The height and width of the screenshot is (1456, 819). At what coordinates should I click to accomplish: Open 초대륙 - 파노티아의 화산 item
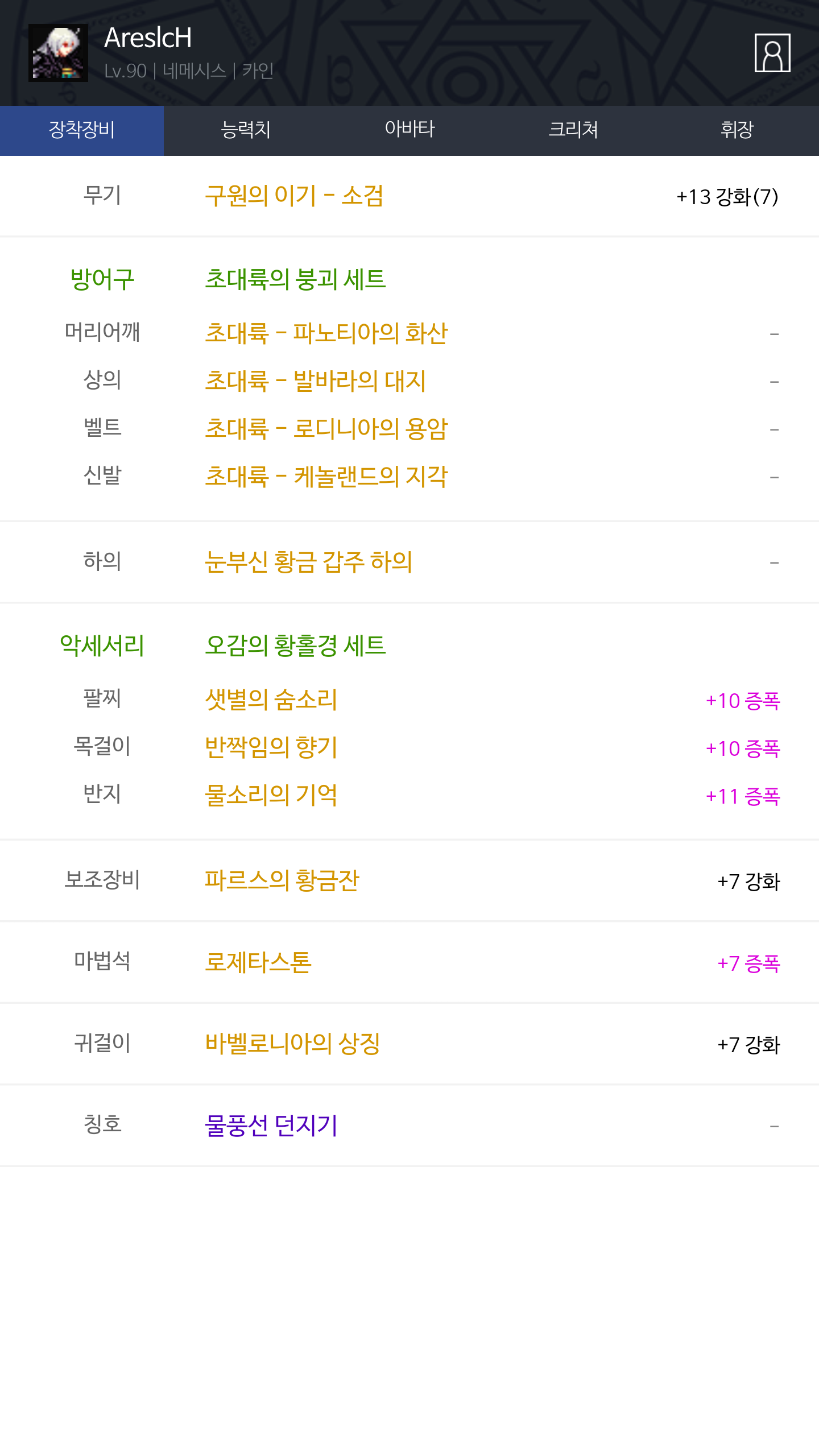click(x=326, y=333)
